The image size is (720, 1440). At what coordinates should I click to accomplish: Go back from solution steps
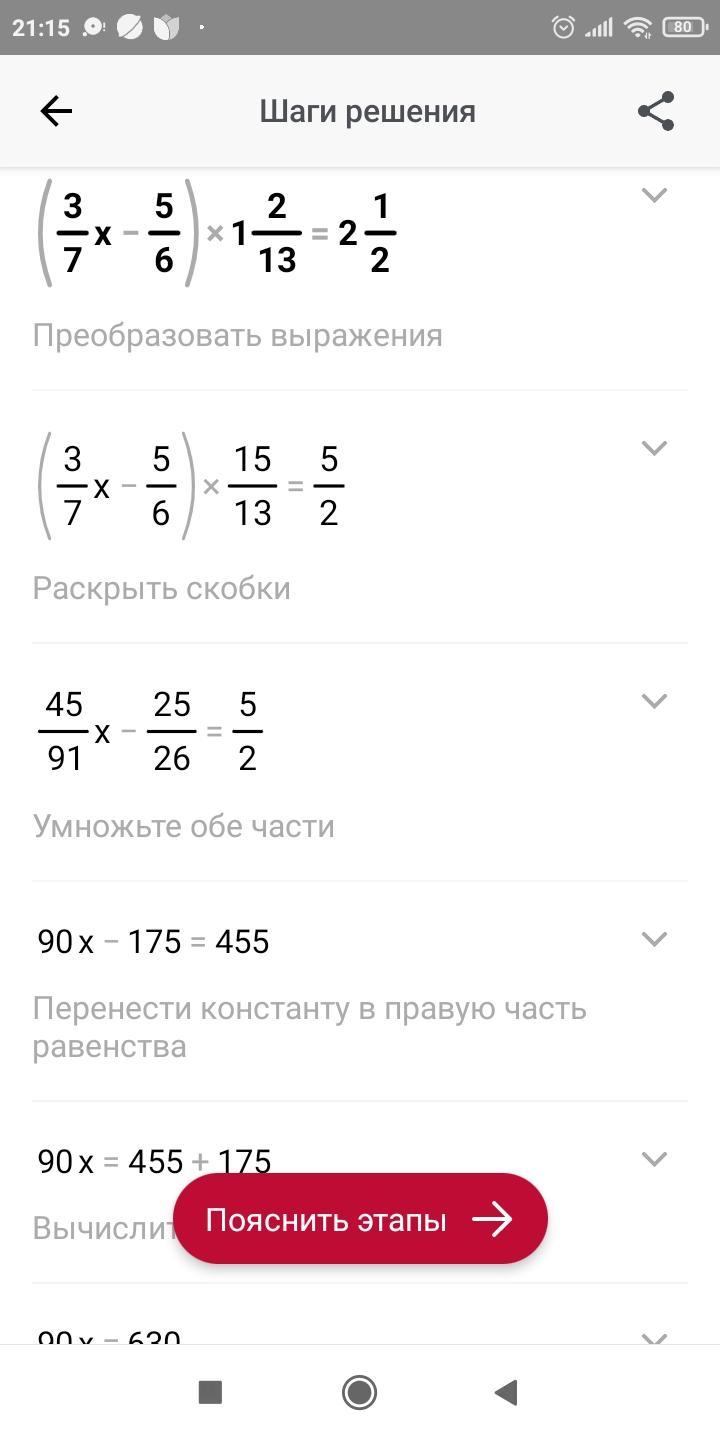tap(56, 111)
